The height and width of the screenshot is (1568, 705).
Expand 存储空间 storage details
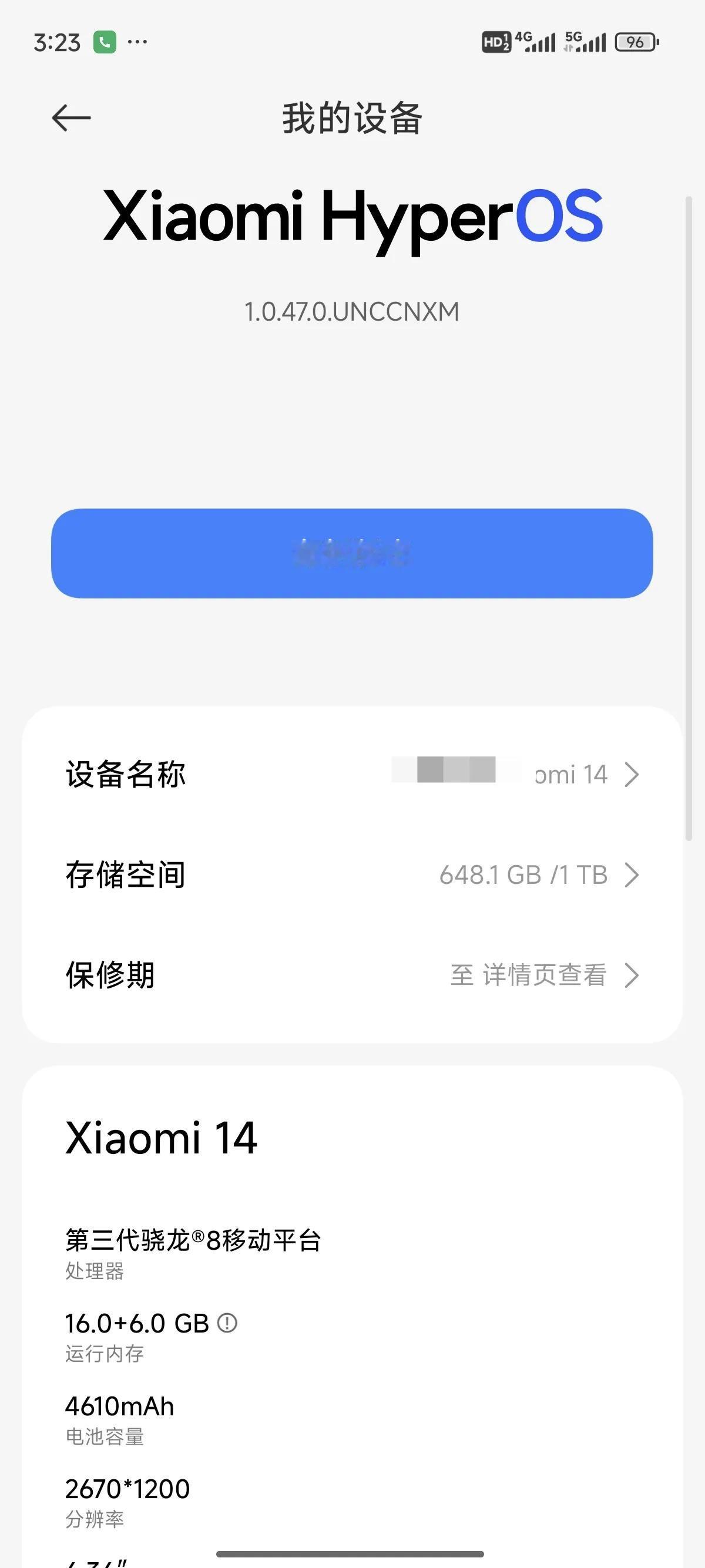tap(352, 875)
